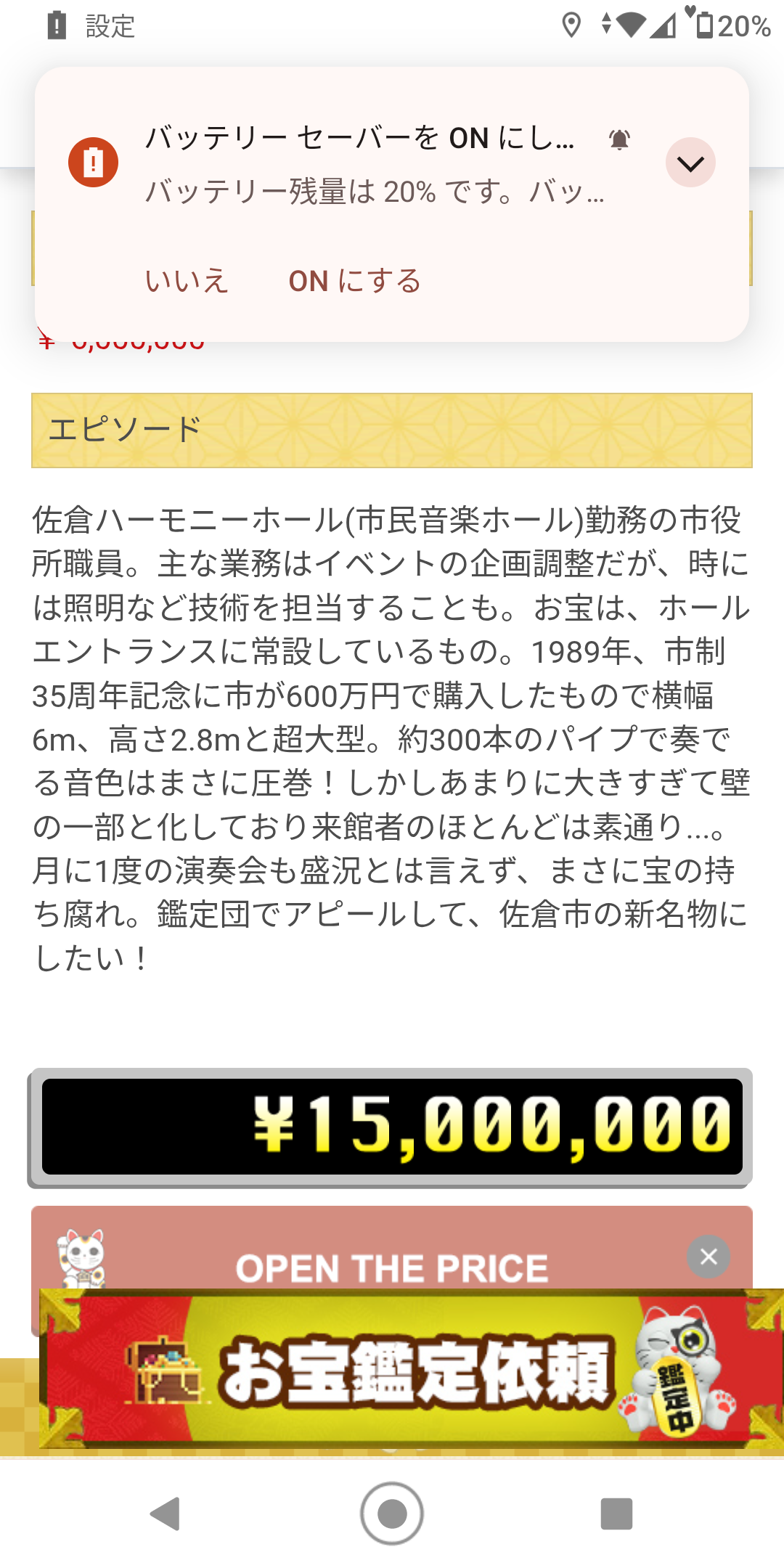Decline battery saver with いいえ
The image size is (784, 1568).
(x=187, y=281)
